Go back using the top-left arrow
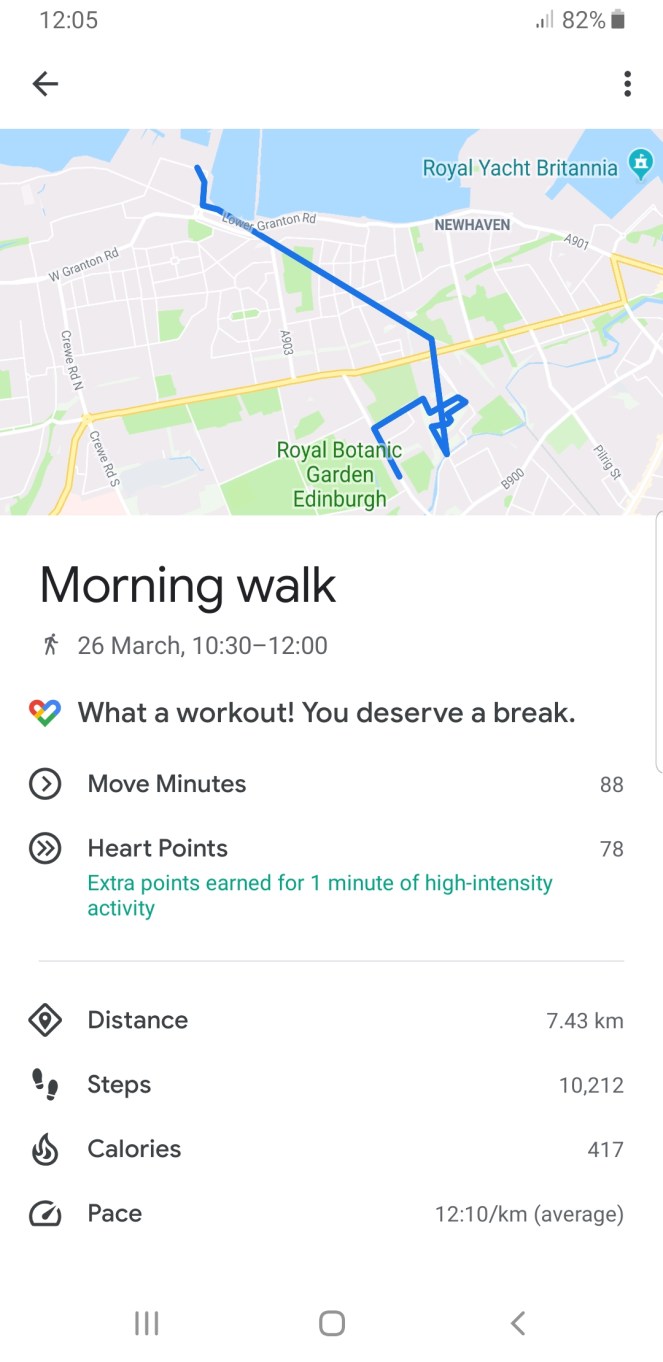The width and height of the screenshot is (663, 1362). (46, 84)
